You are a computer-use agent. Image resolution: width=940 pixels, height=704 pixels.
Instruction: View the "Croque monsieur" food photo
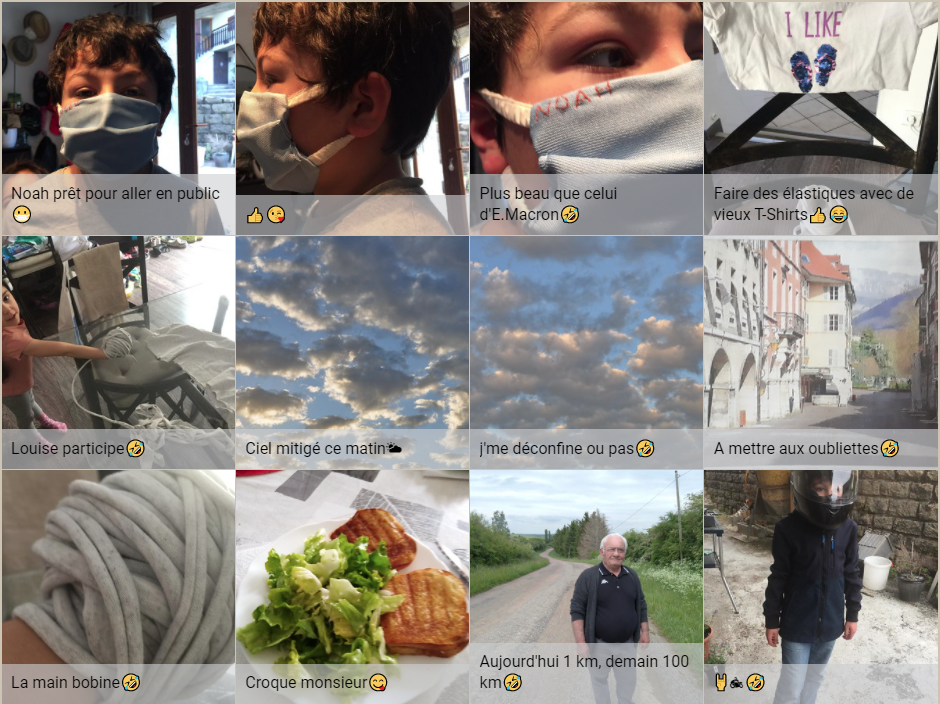pyautogui.click(x=352, y=586)
